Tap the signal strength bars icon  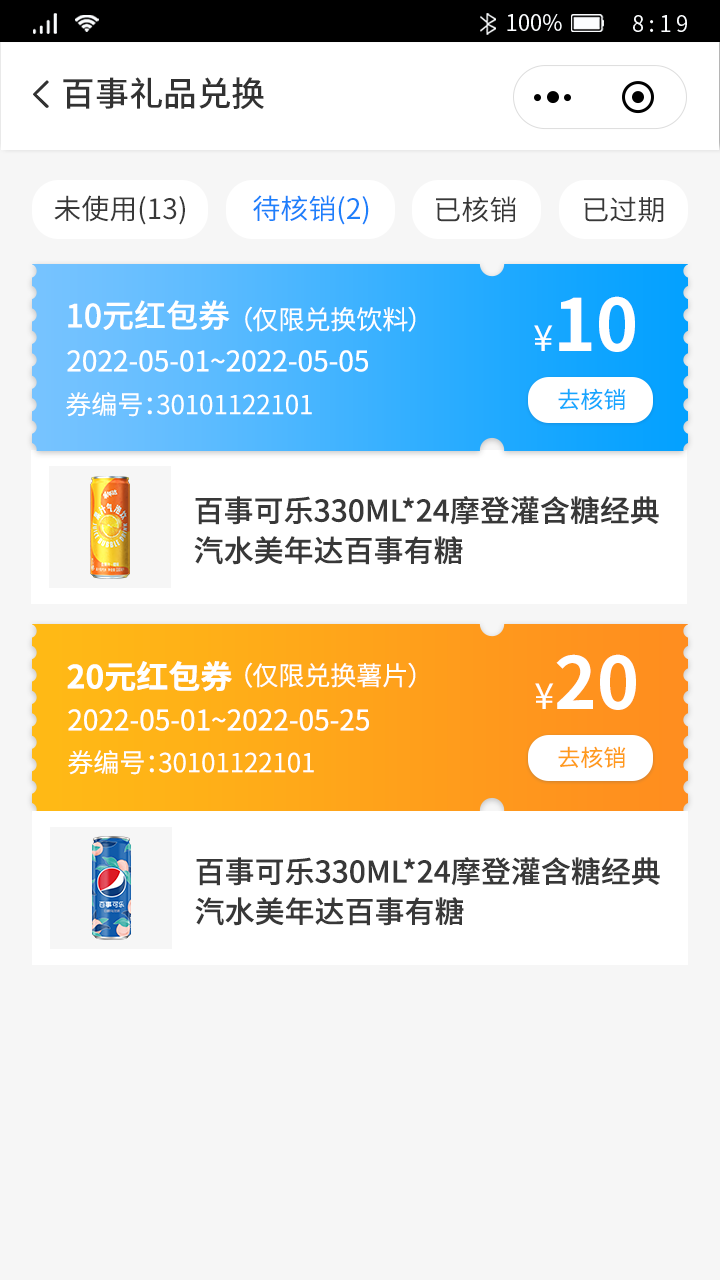coord(44,20)
